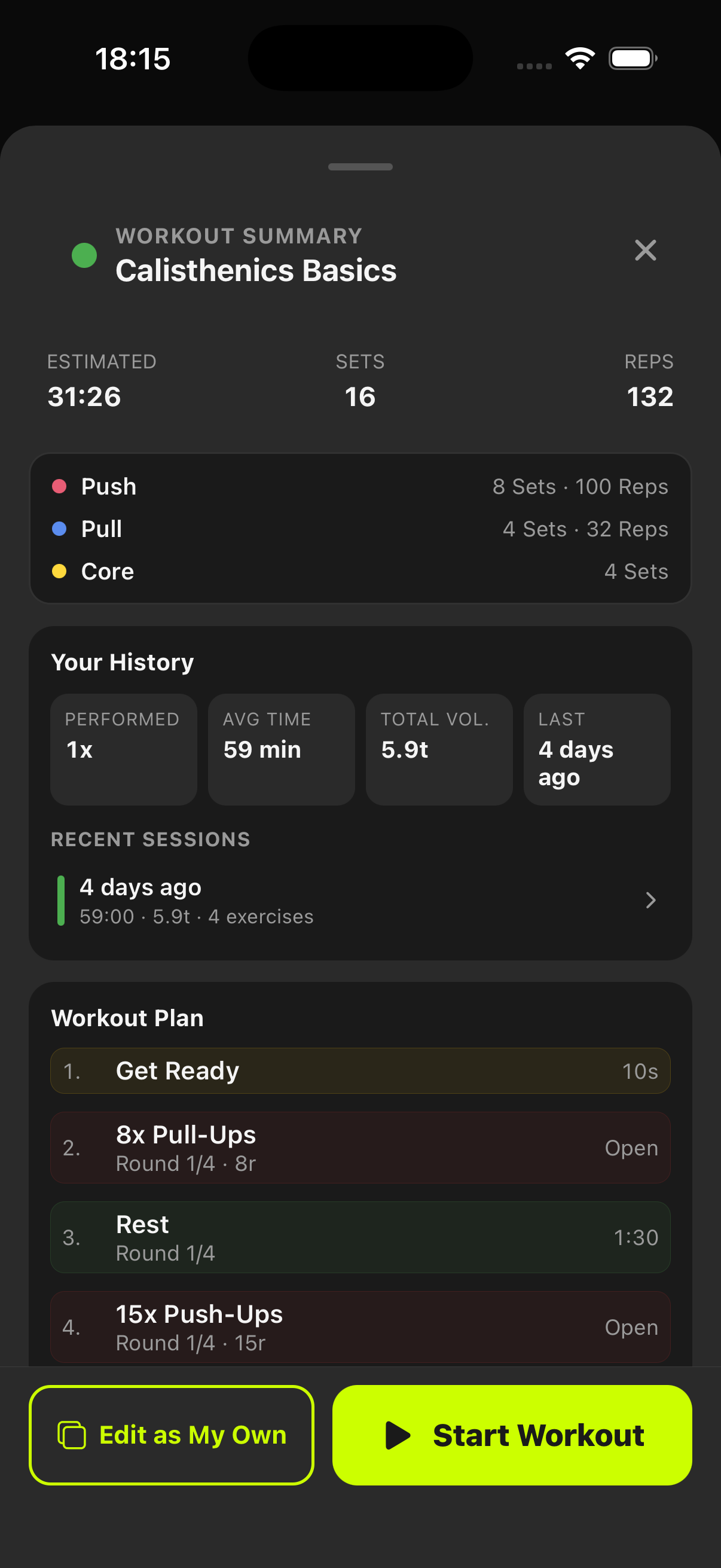Expand the 15x Push-Ups plan step
This screenshot has height=1568, width=721.
click(361, 1327)
